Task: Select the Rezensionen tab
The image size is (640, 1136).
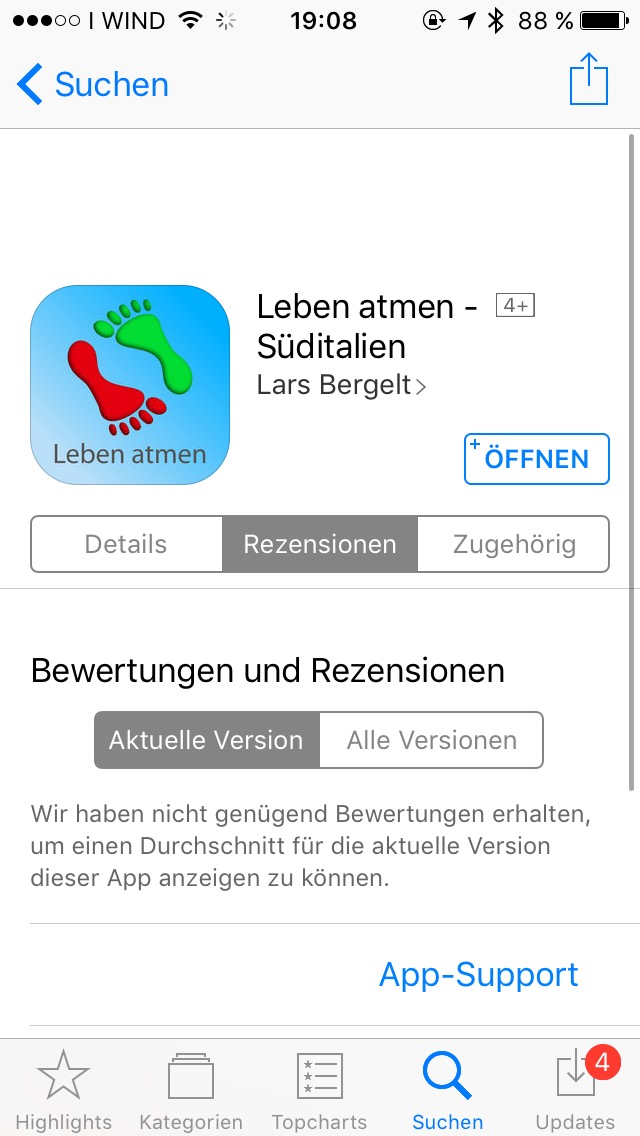Action: (320, 544)
